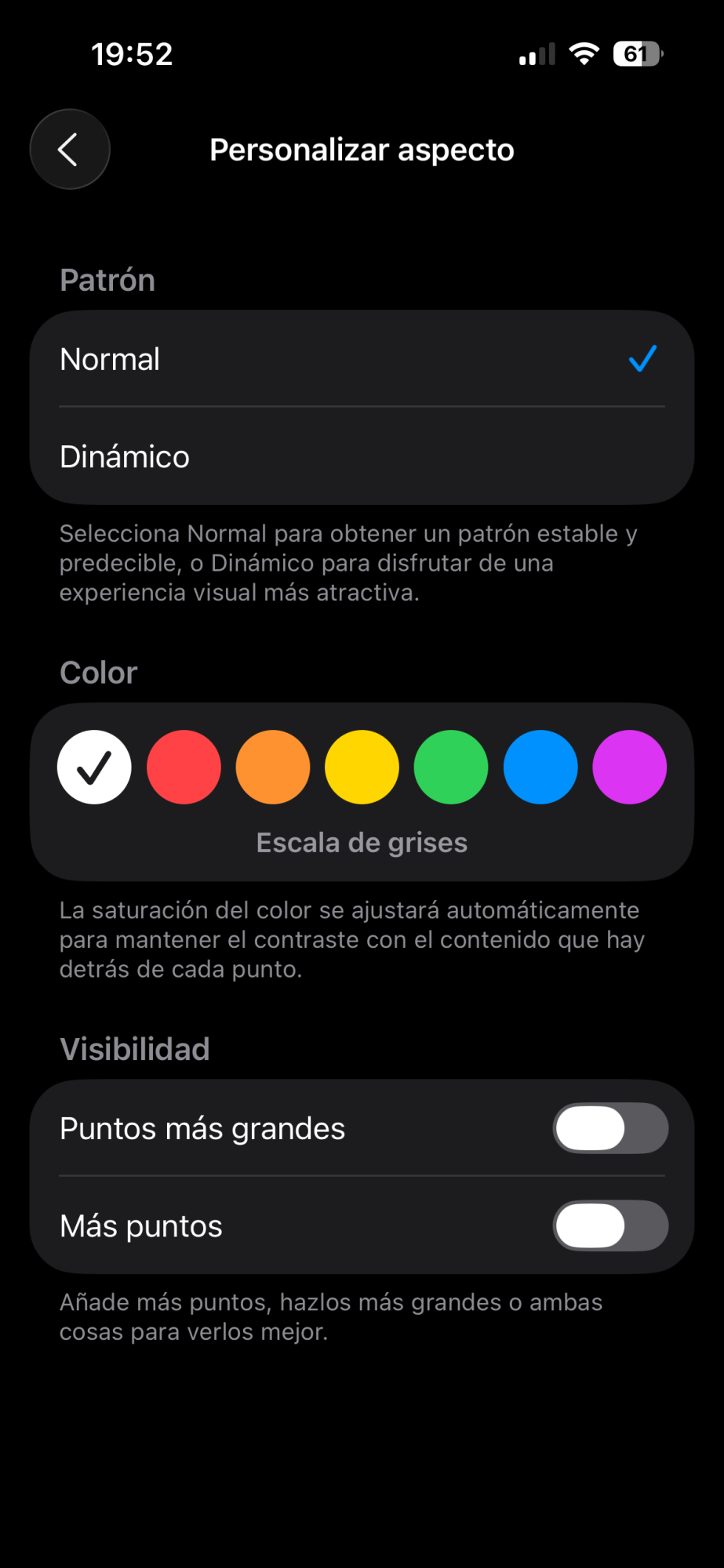Toggle the Puntos más grandes switch
This screenshot has width=724, height=1568.
tap(610, 1128)
